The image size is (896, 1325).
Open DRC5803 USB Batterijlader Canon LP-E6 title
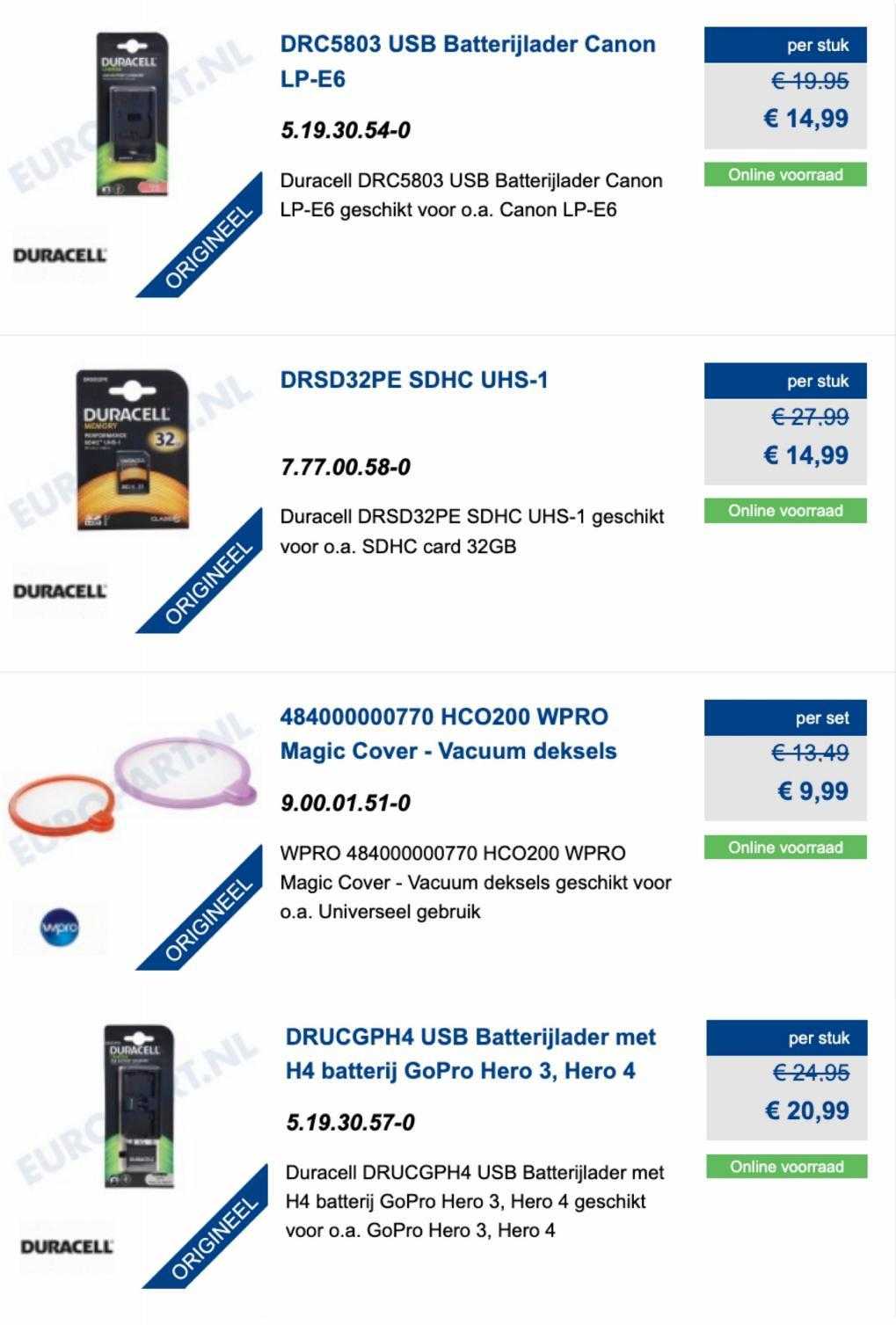467,61
